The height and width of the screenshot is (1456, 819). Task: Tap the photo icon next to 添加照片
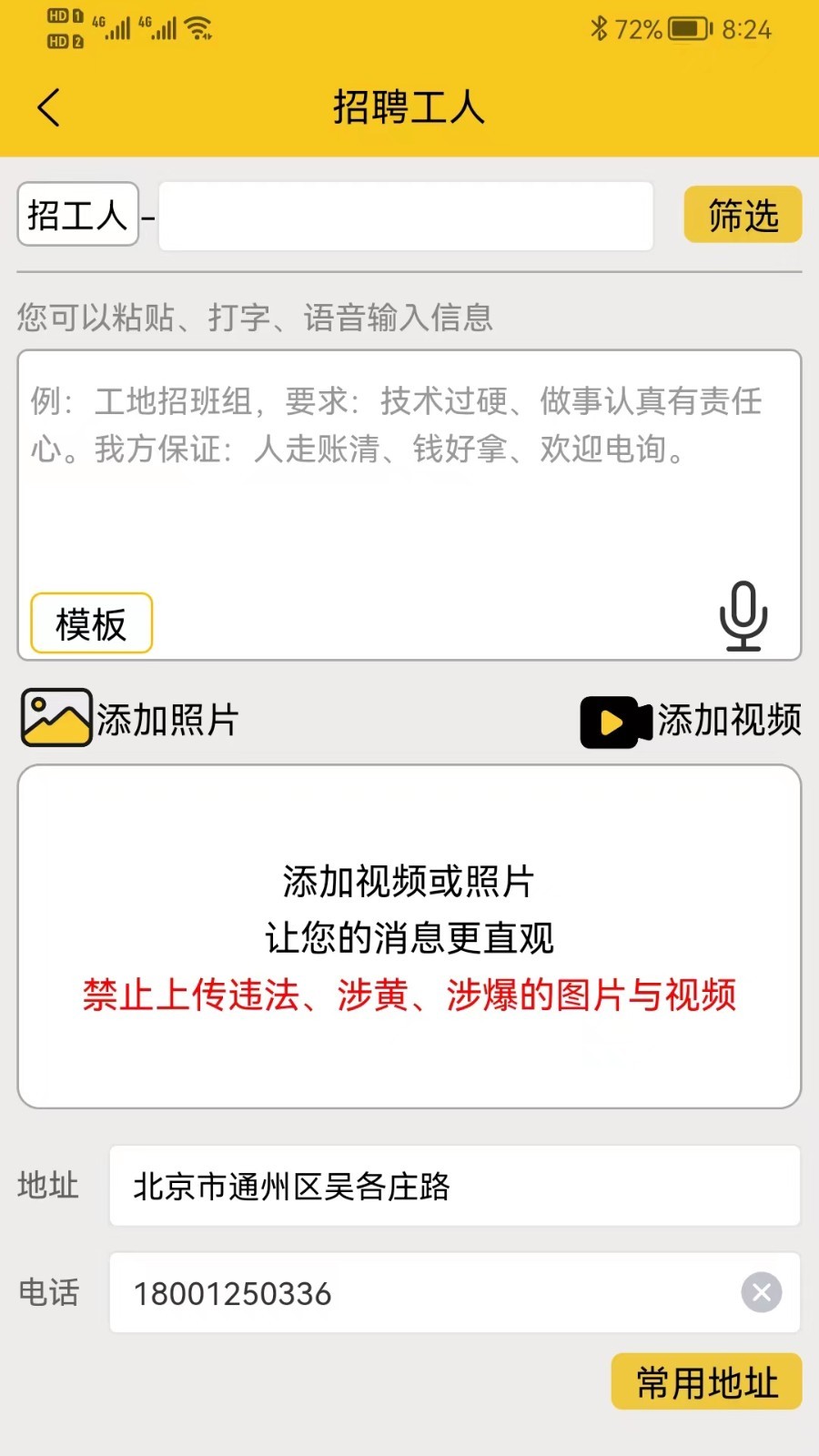55,717
